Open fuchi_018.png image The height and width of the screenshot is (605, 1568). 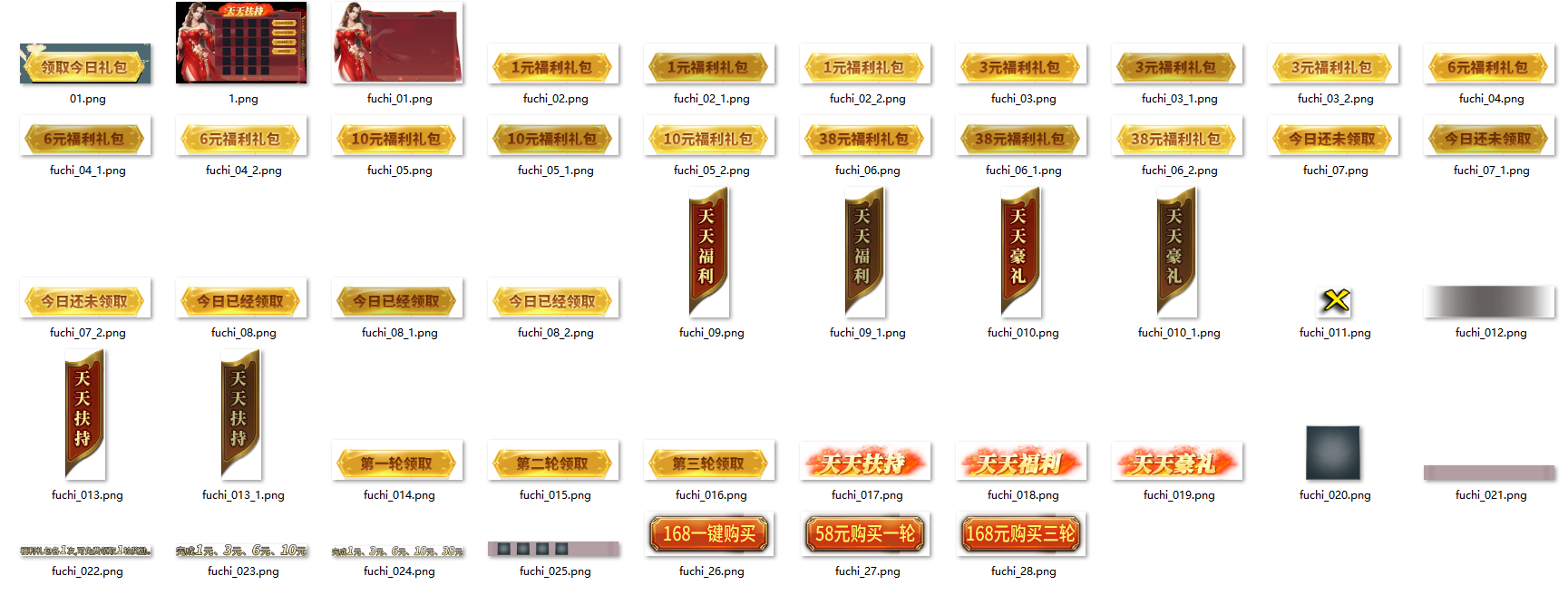1021,463
